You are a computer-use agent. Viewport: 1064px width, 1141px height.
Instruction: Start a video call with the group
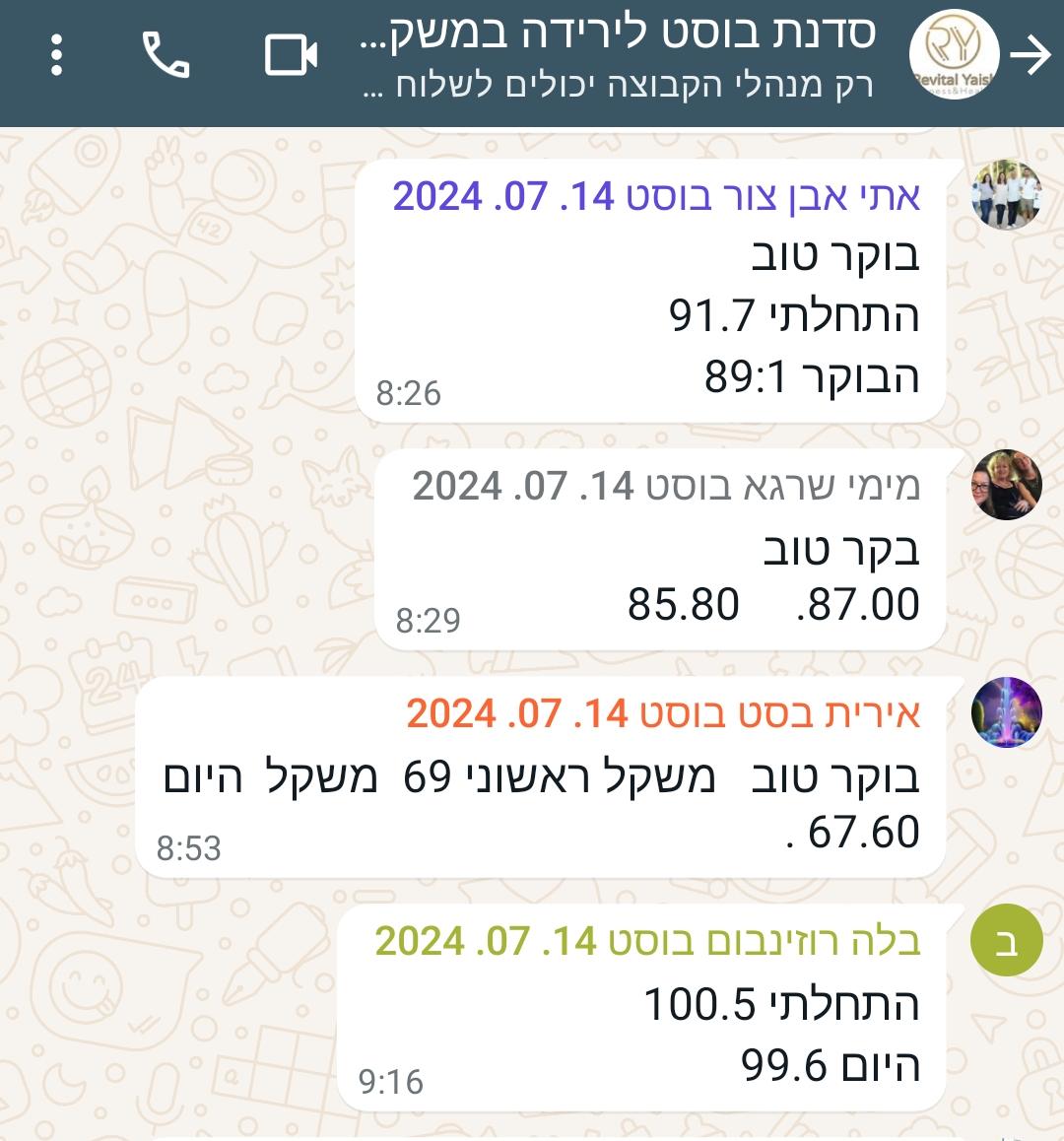291,55
